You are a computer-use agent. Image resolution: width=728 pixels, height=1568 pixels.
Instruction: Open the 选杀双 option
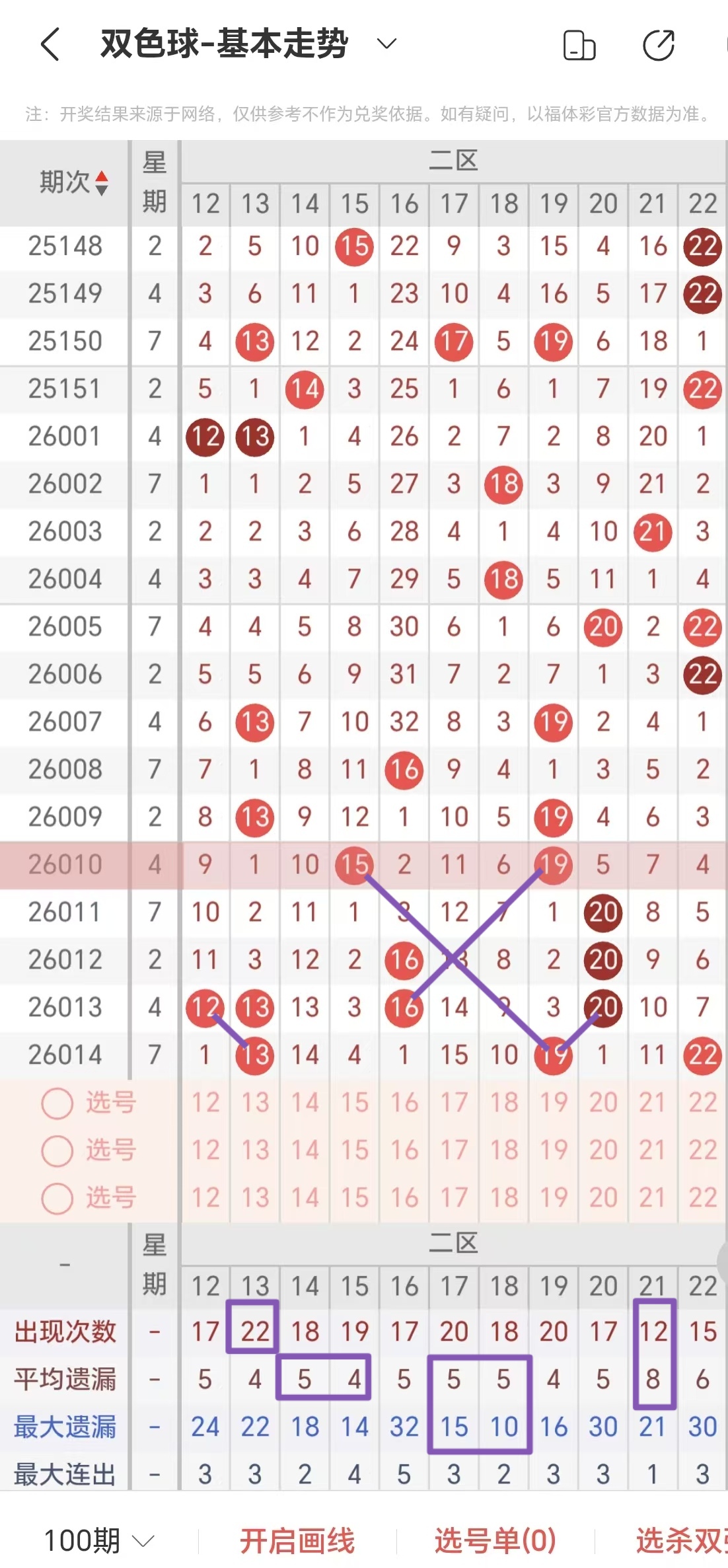point(680,1541)
